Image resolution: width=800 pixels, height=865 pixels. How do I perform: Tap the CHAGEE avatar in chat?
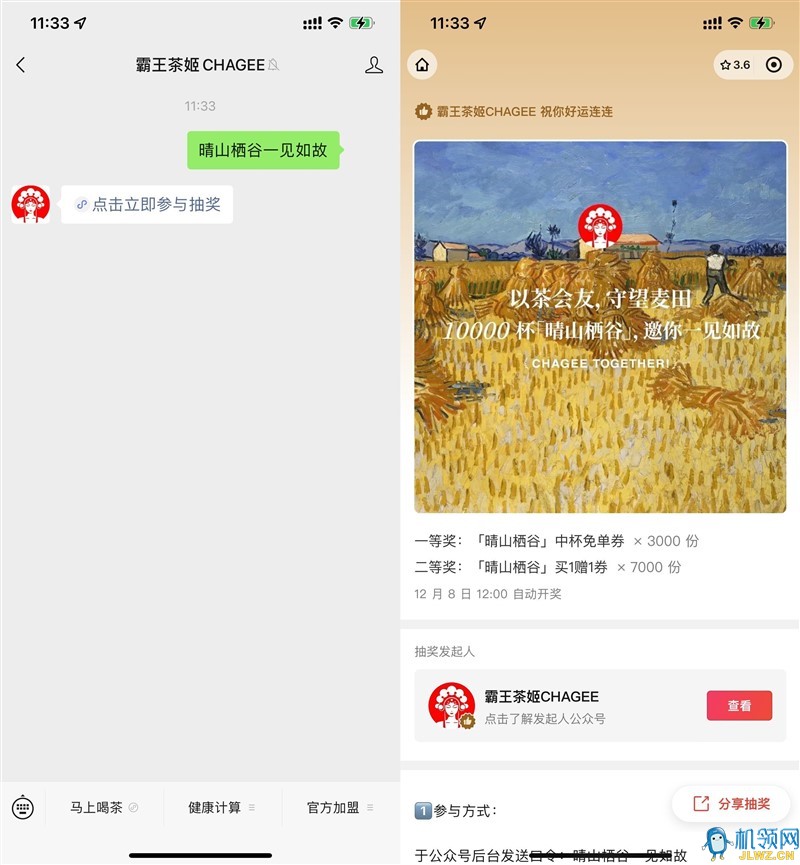[31, 204]
